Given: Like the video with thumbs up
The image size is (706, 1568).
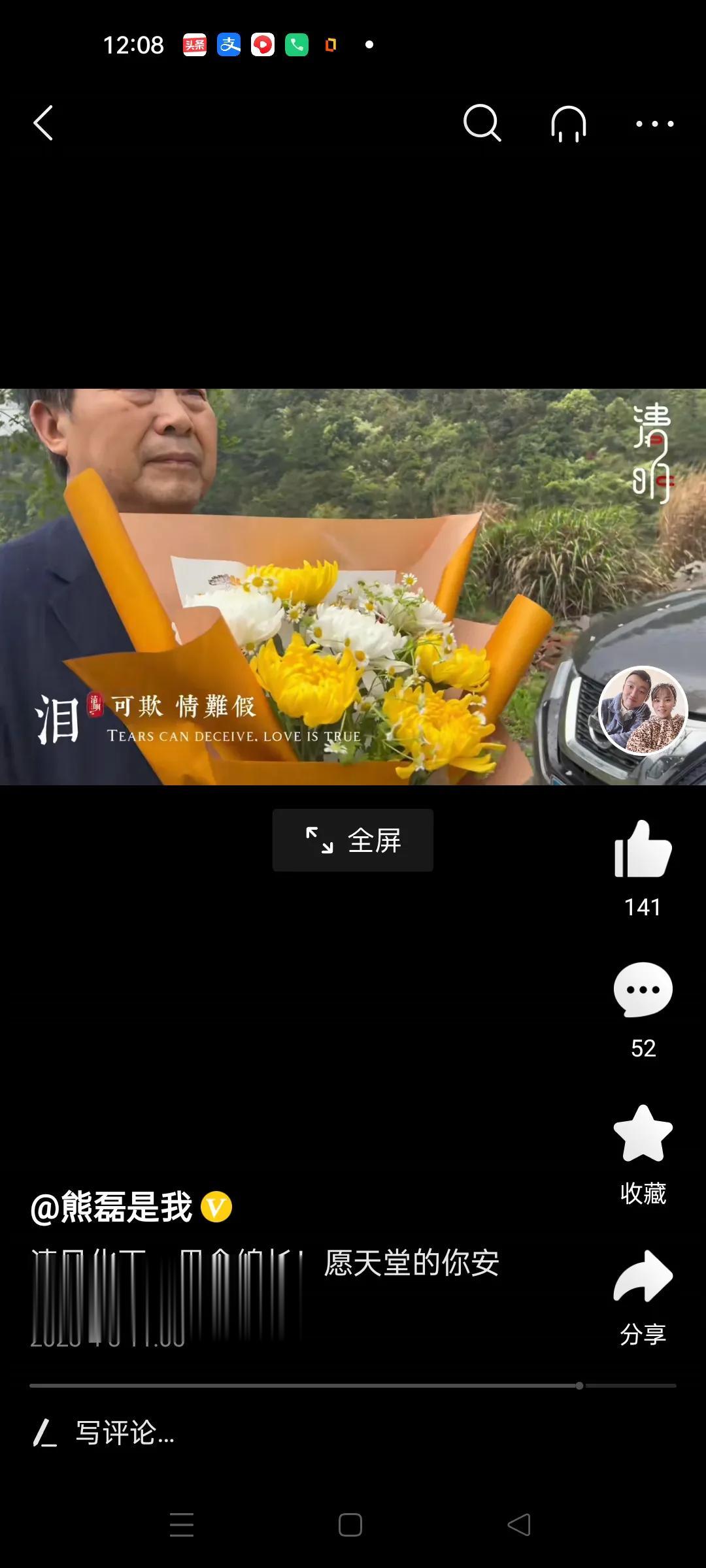Looking at the screenshot, I should (643, 849).
